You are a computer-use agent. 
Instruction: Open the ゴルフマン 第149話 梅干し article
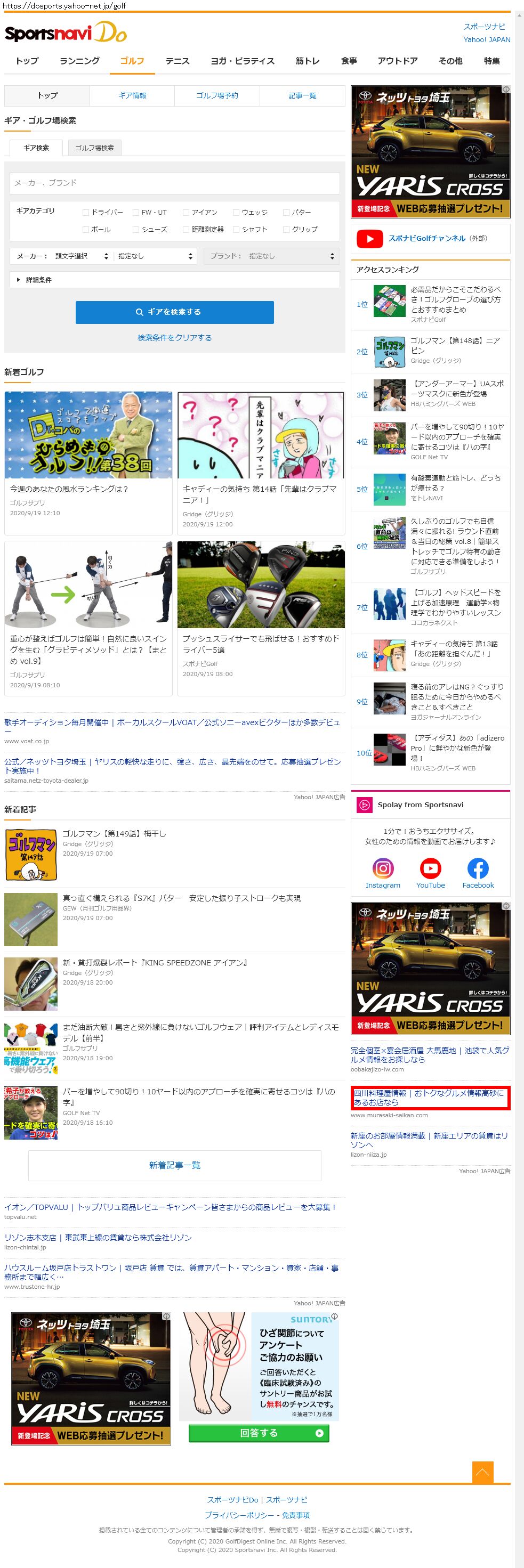pyautogui.click(x=114, y=833)
